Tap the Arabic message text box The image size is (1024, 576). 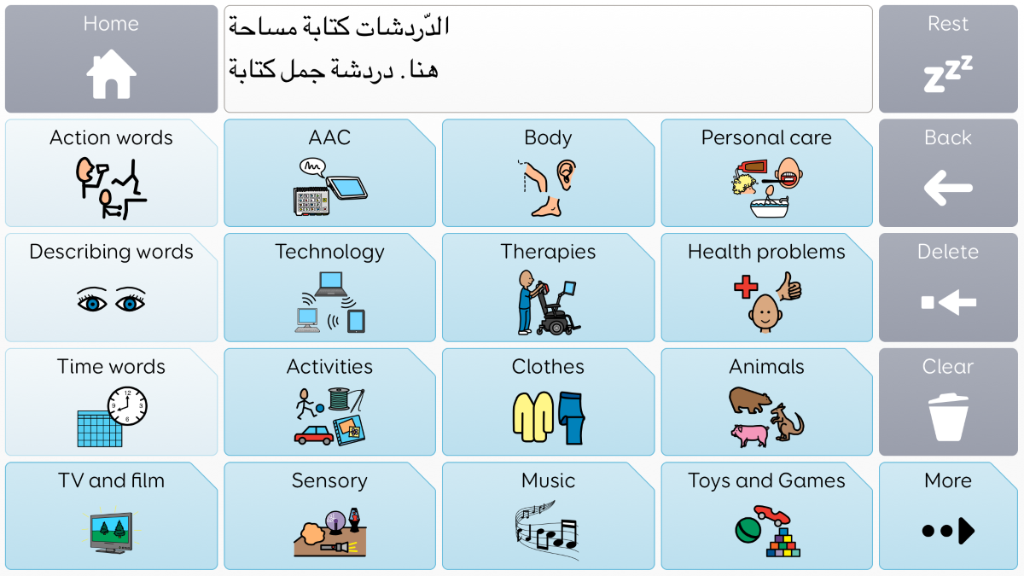548,59
